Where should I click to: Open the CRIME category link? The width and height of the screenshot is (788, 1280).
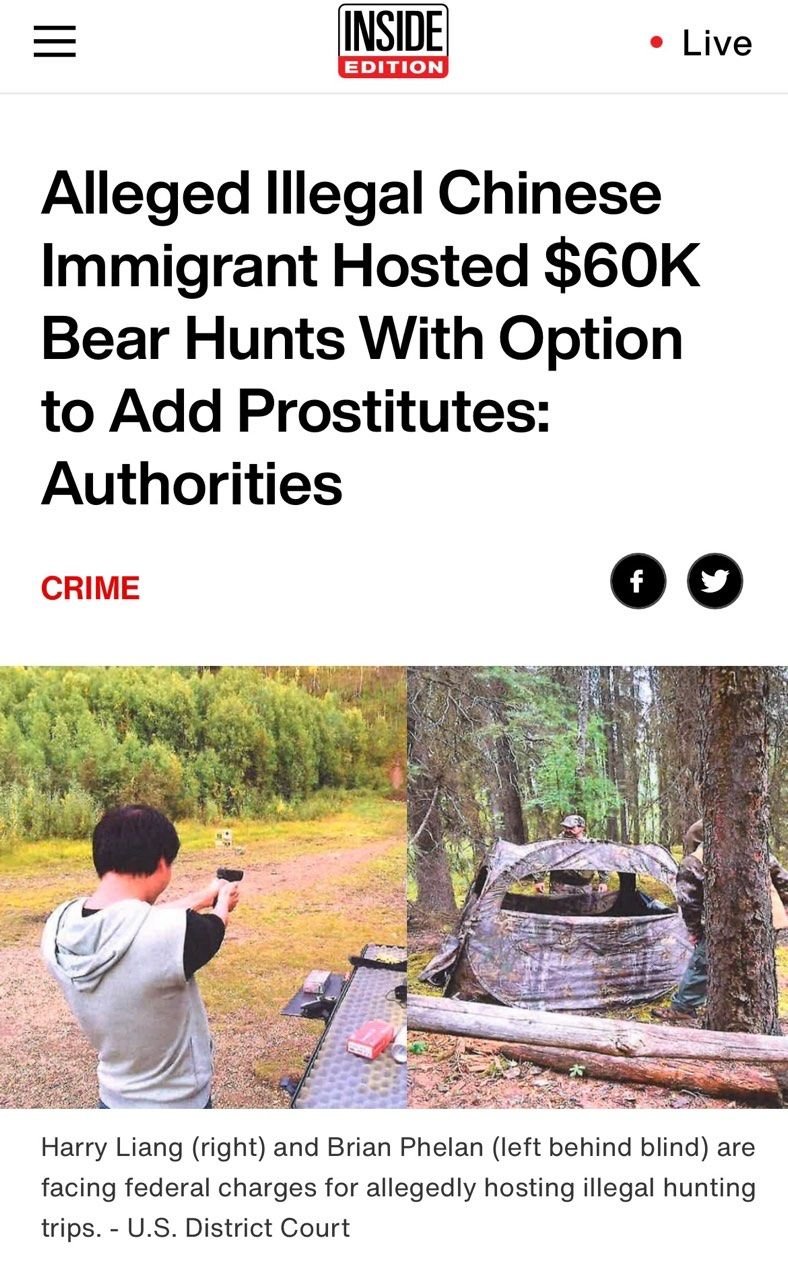[x=90, y=588]
